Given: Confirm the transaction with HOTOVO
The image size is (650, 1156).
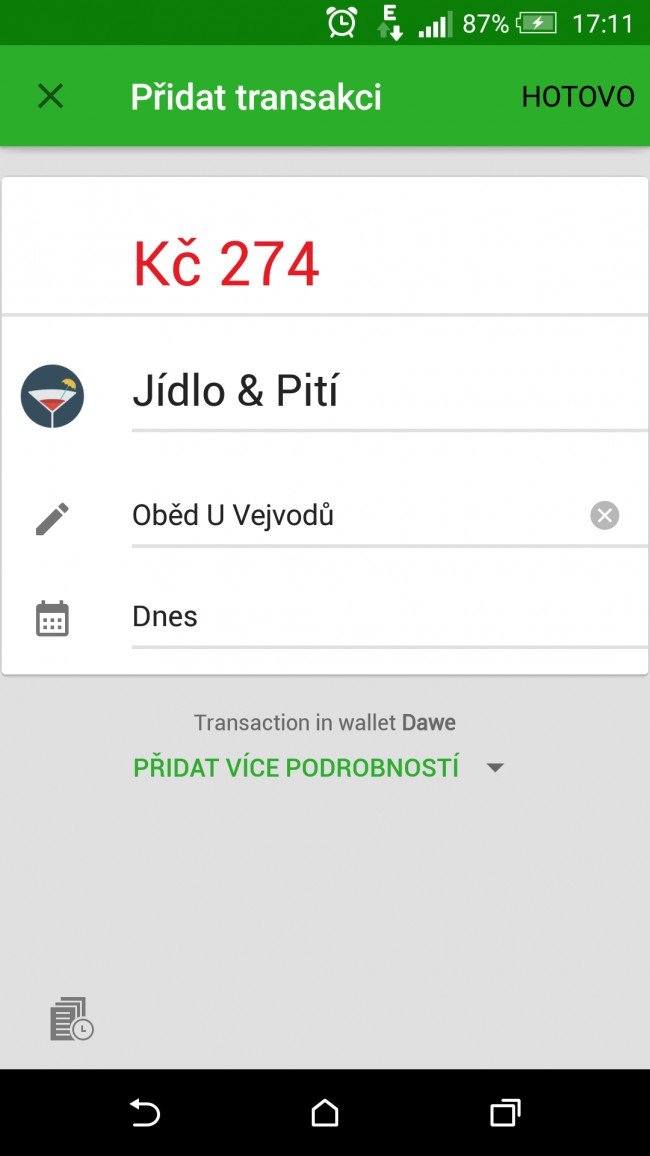Looking at the screenshot, I should click(x=577, y=96).
